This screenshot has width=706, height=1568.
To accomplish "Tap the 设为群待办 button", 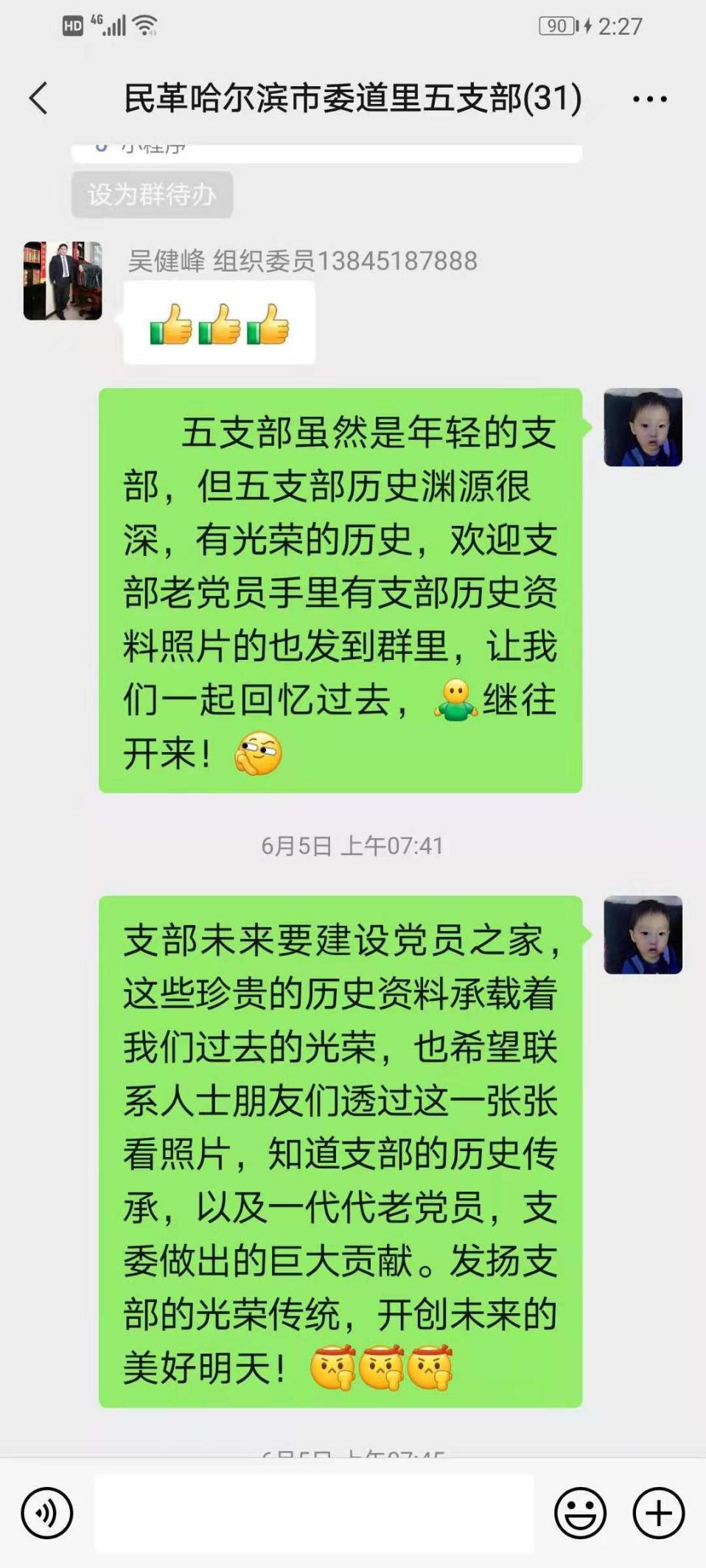I will [x=152, y=194].
